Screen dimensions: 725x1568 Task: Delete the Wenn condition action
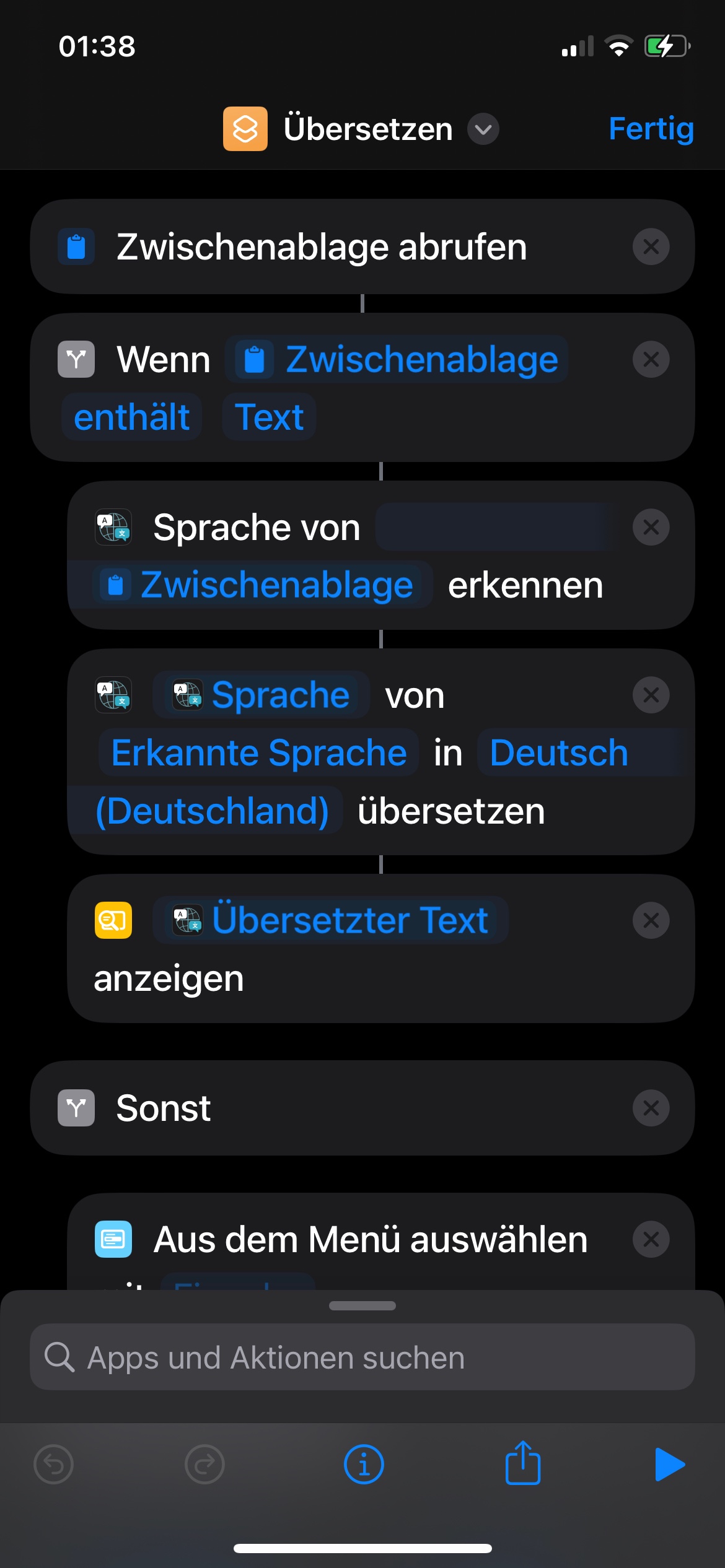(x=651, y=360)
